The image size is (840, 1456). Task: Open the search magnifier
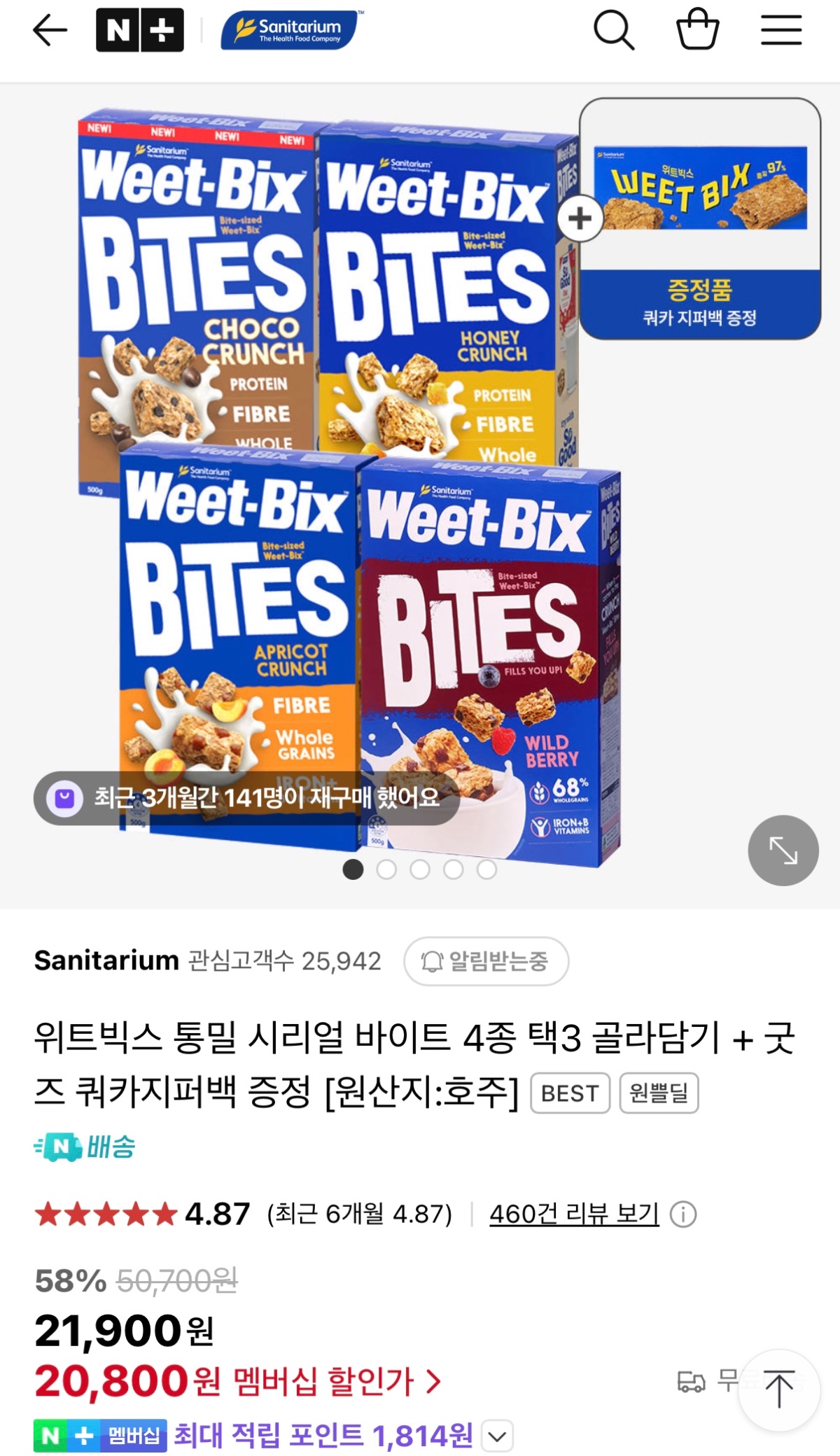[x=614, y=30]
